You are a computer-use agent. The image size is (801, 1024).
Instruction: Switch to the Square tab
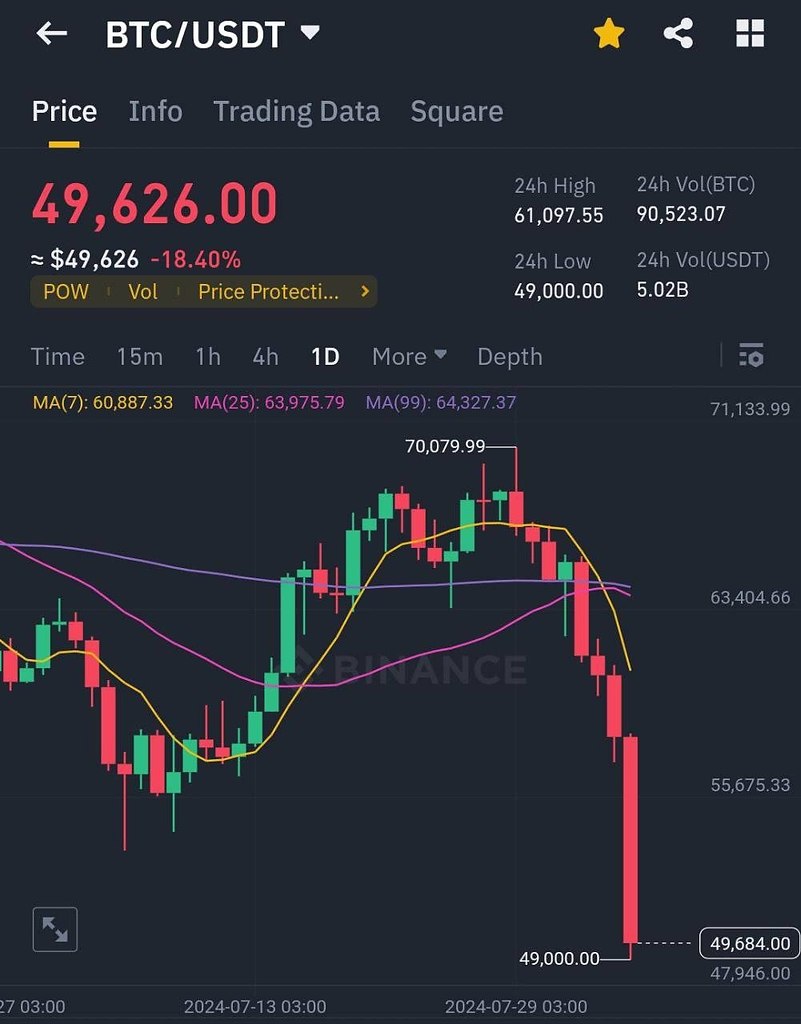[456, 111]
